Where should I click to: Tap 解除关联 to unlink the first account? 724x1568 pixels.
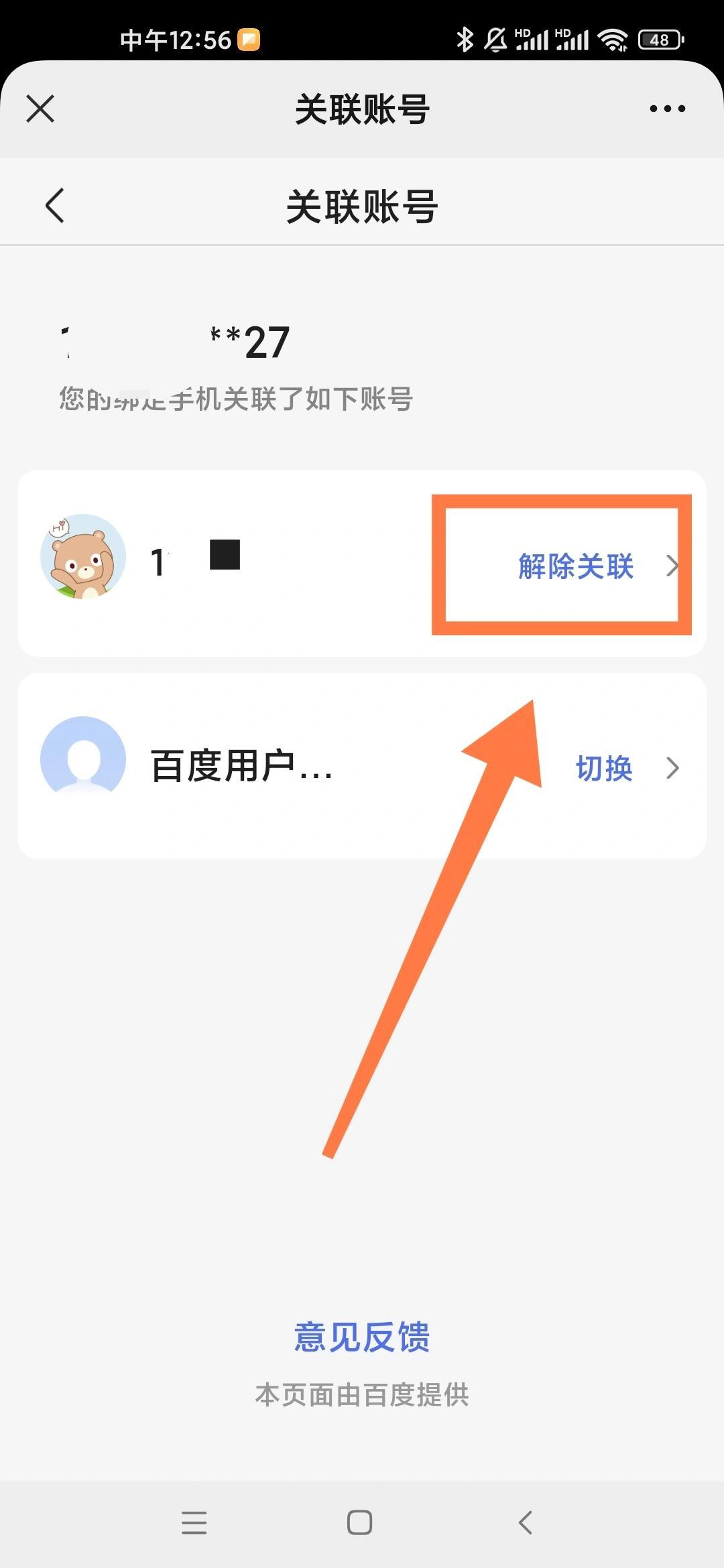(x=577, y=566)
